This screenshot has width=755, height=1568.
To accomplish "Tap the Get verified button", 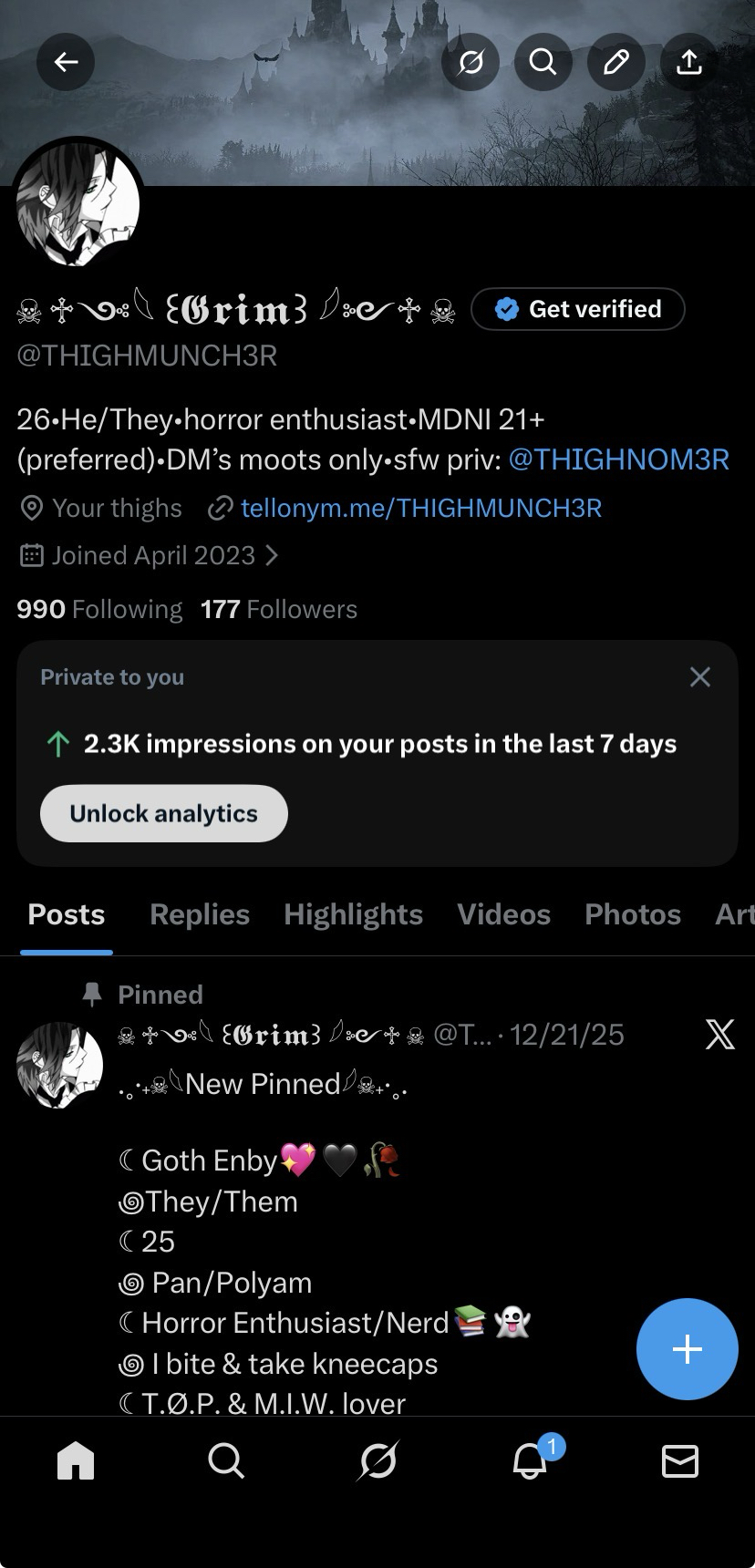I will tap(577, 309).
